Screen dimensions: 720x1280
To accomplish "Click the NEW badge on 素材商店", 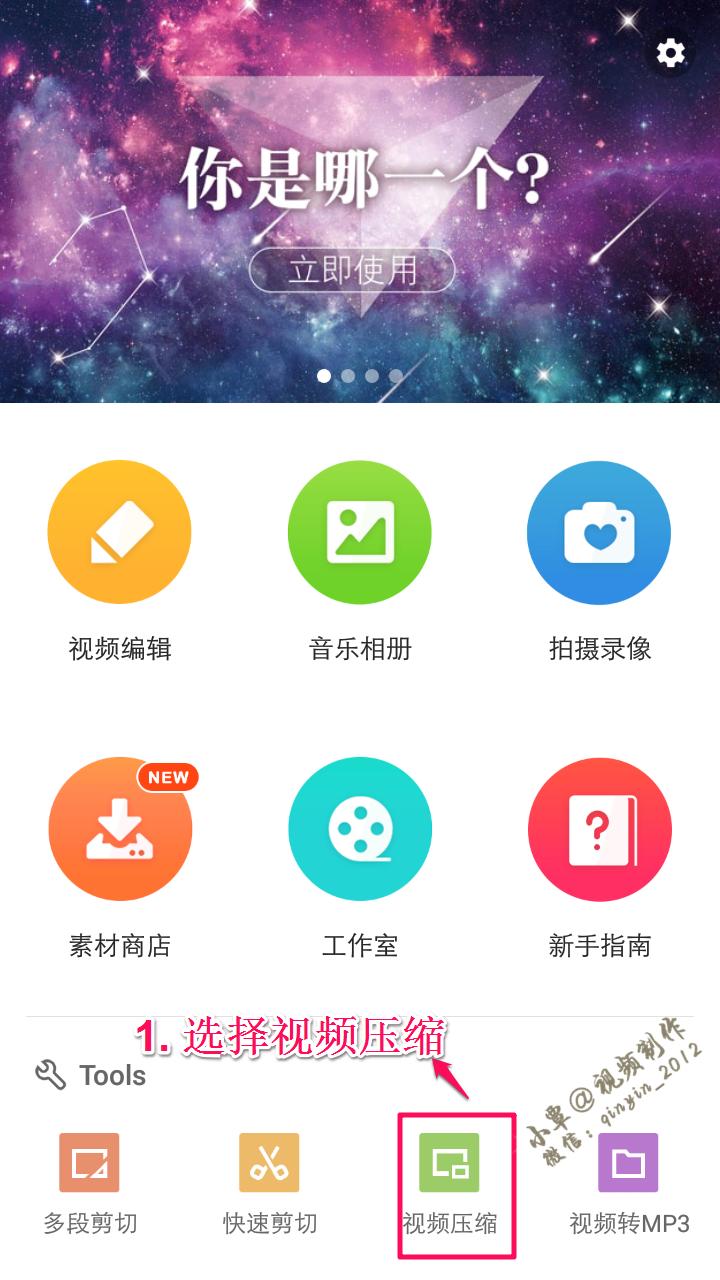I will coord(166,778).
